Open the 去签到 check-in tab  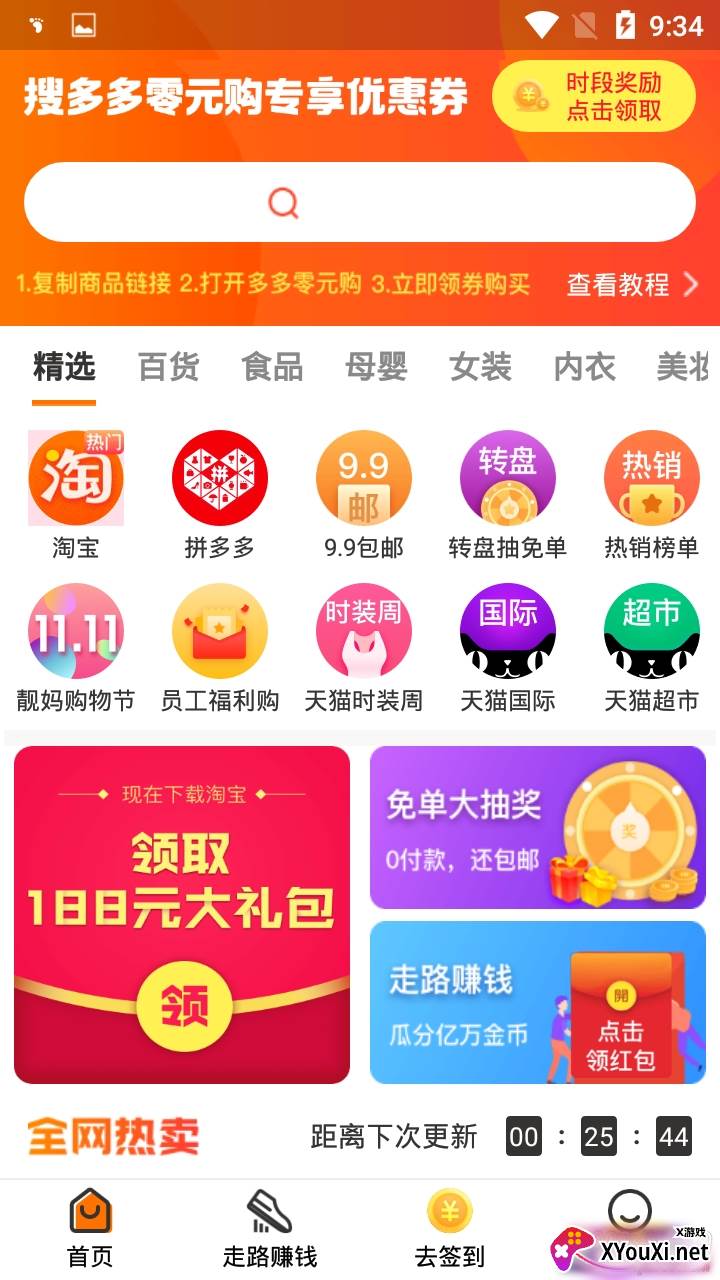[450, 1229]
